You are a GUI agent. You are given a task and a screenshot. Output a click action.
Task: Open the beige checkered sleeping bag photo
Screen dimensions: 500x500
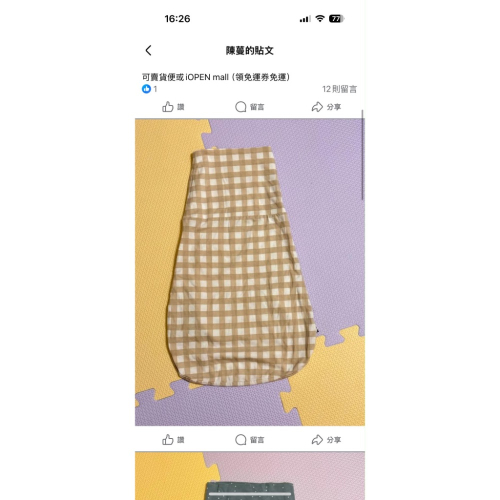point(250,272)
